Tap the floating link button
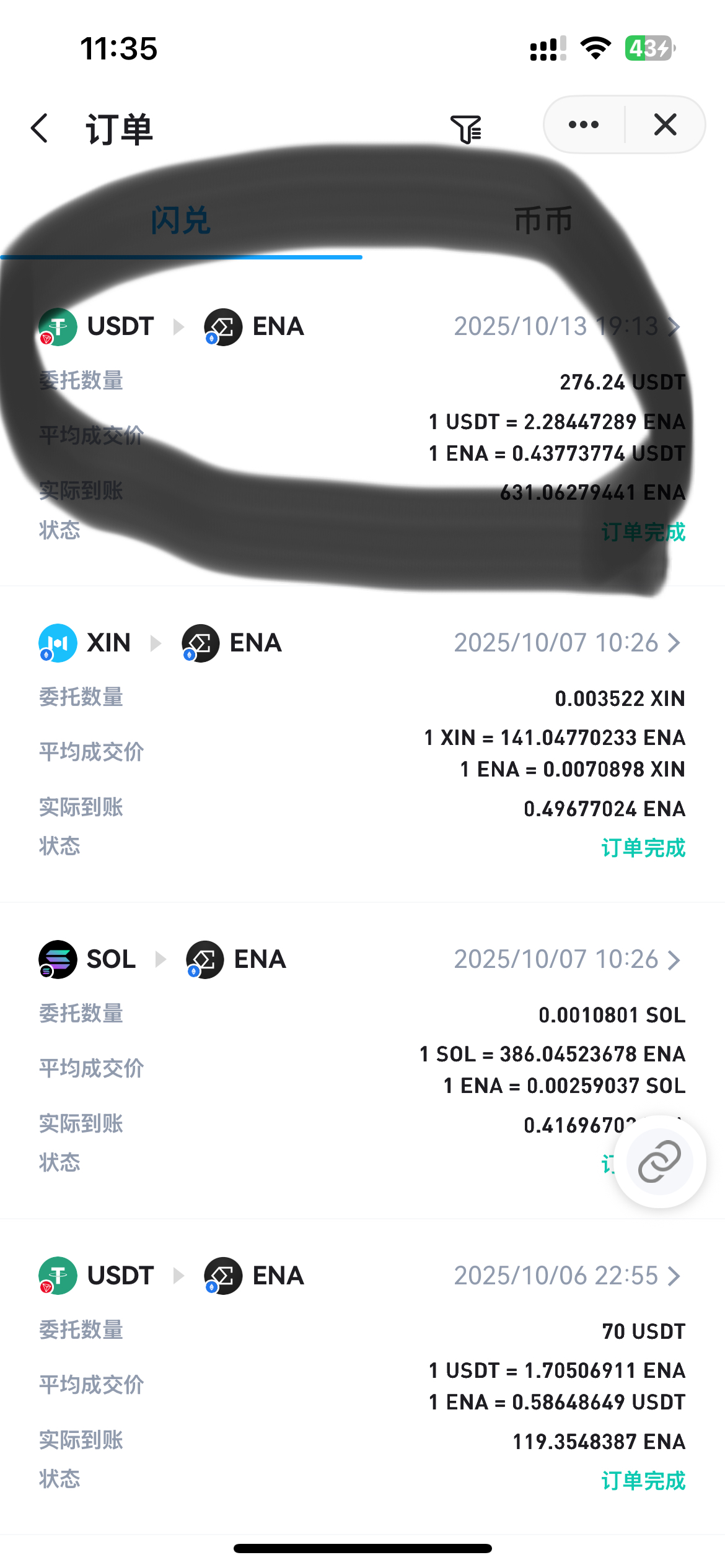Image resolution: width=725 pixels, height=1568 pixels. (659, 1161)
